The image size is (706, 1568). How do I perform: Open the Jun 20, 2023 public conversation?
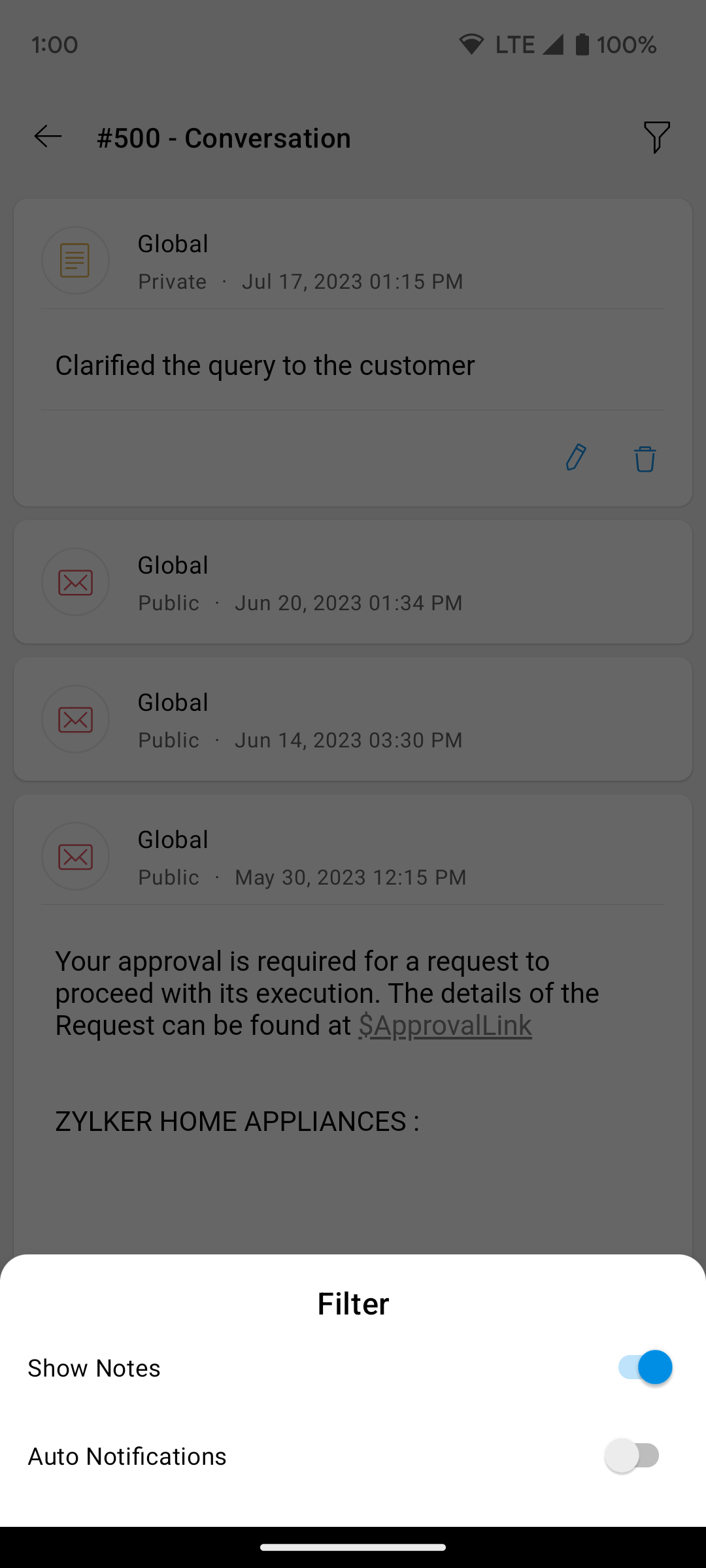click(353, 582)
